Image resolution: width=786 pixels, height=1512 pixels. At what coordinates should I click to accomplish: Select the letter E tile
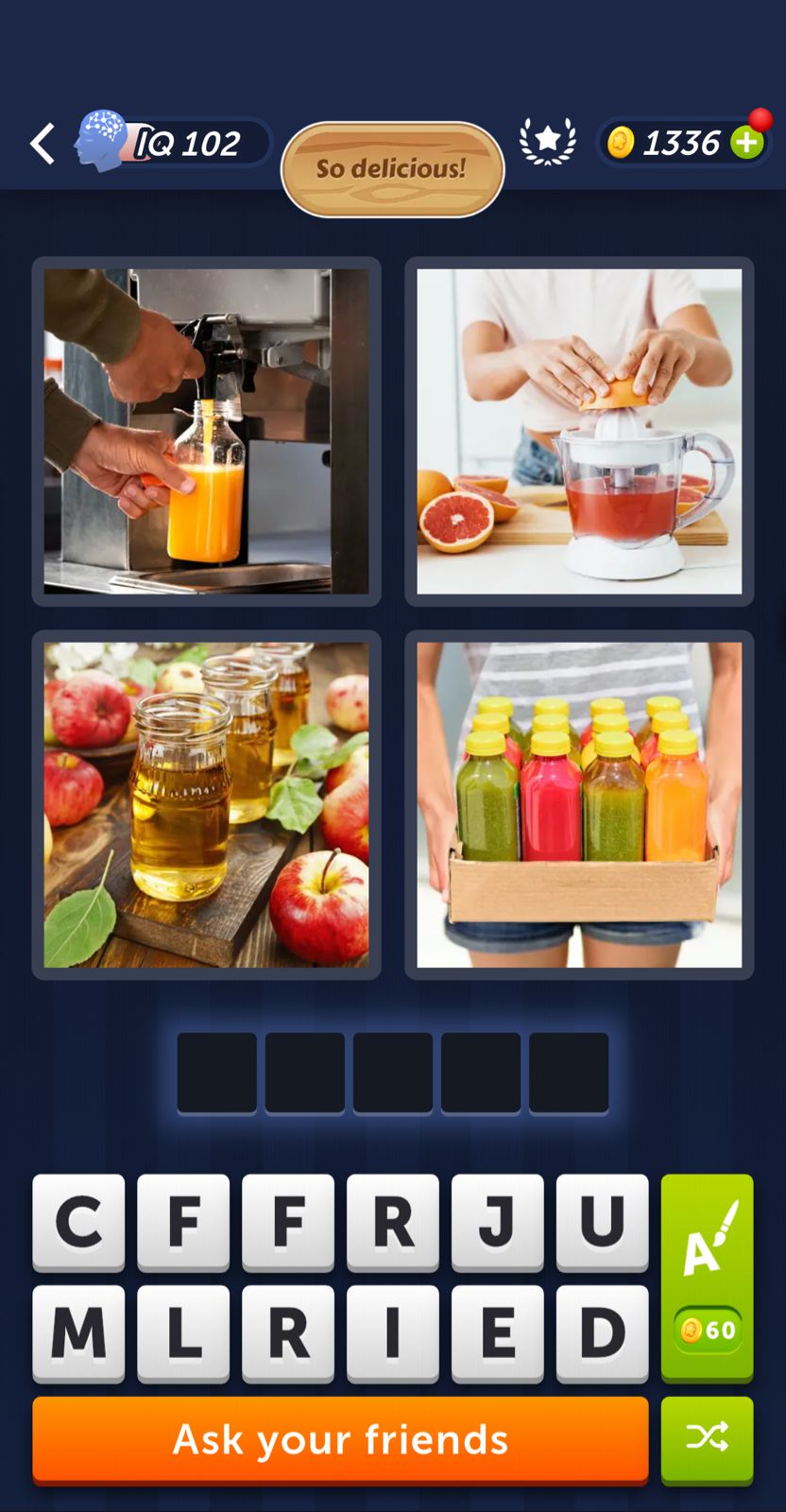coord(497,1332)
